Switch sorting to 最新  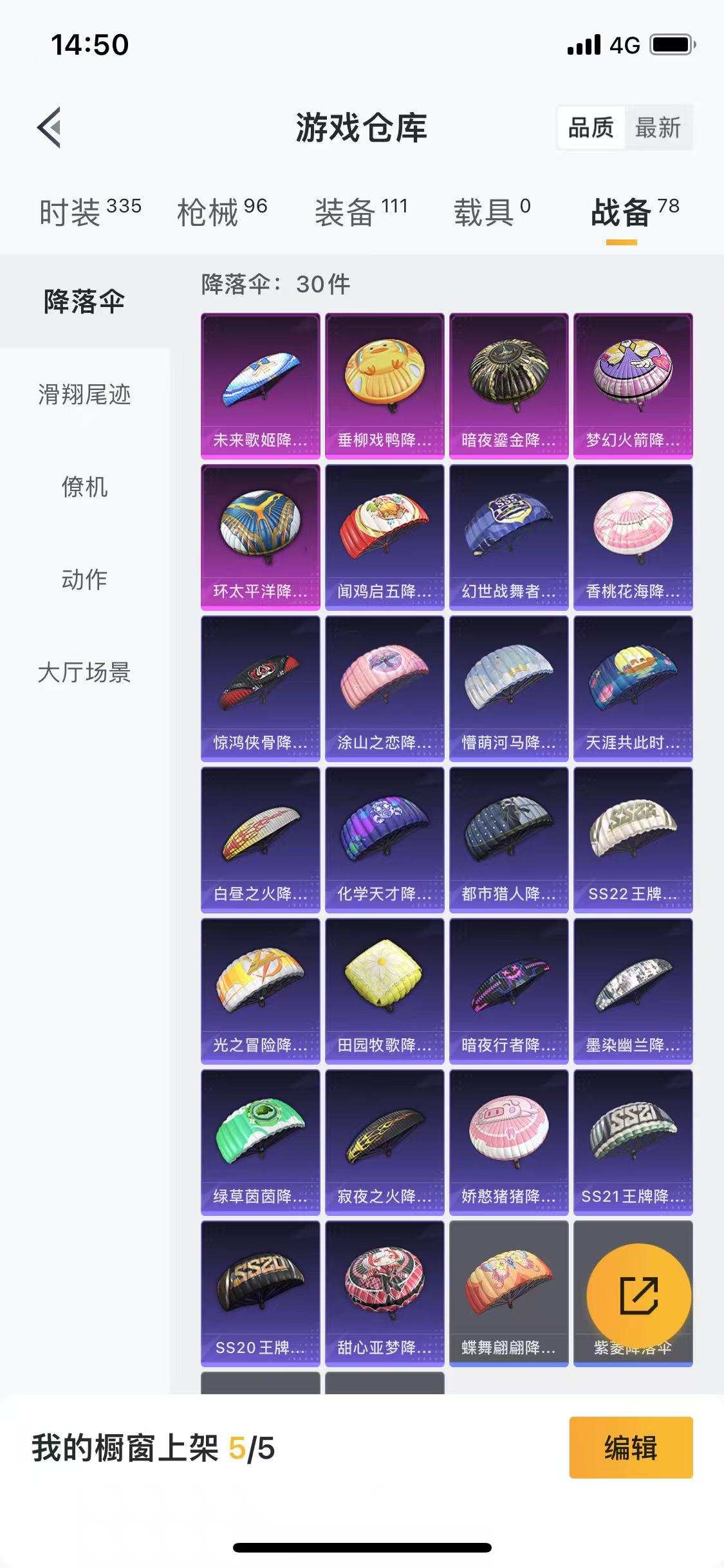tap(659, 129)
